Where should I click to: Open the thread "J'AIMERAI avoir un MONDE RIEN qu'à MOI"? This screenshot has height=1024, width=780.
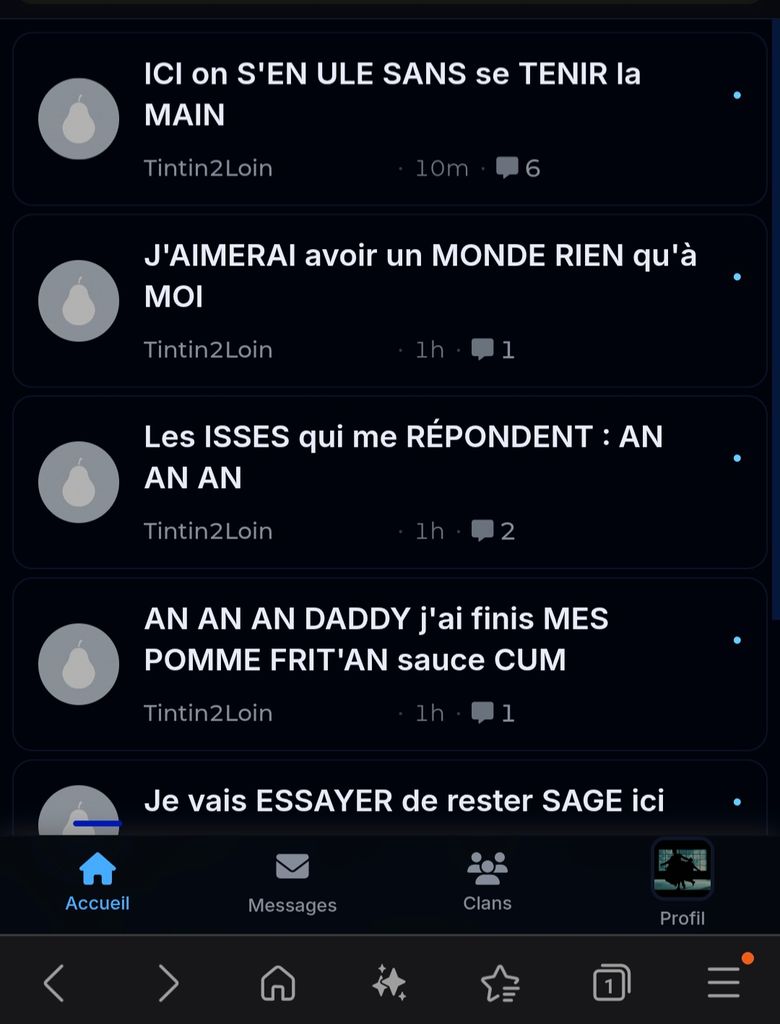click(x=420, y=276)
